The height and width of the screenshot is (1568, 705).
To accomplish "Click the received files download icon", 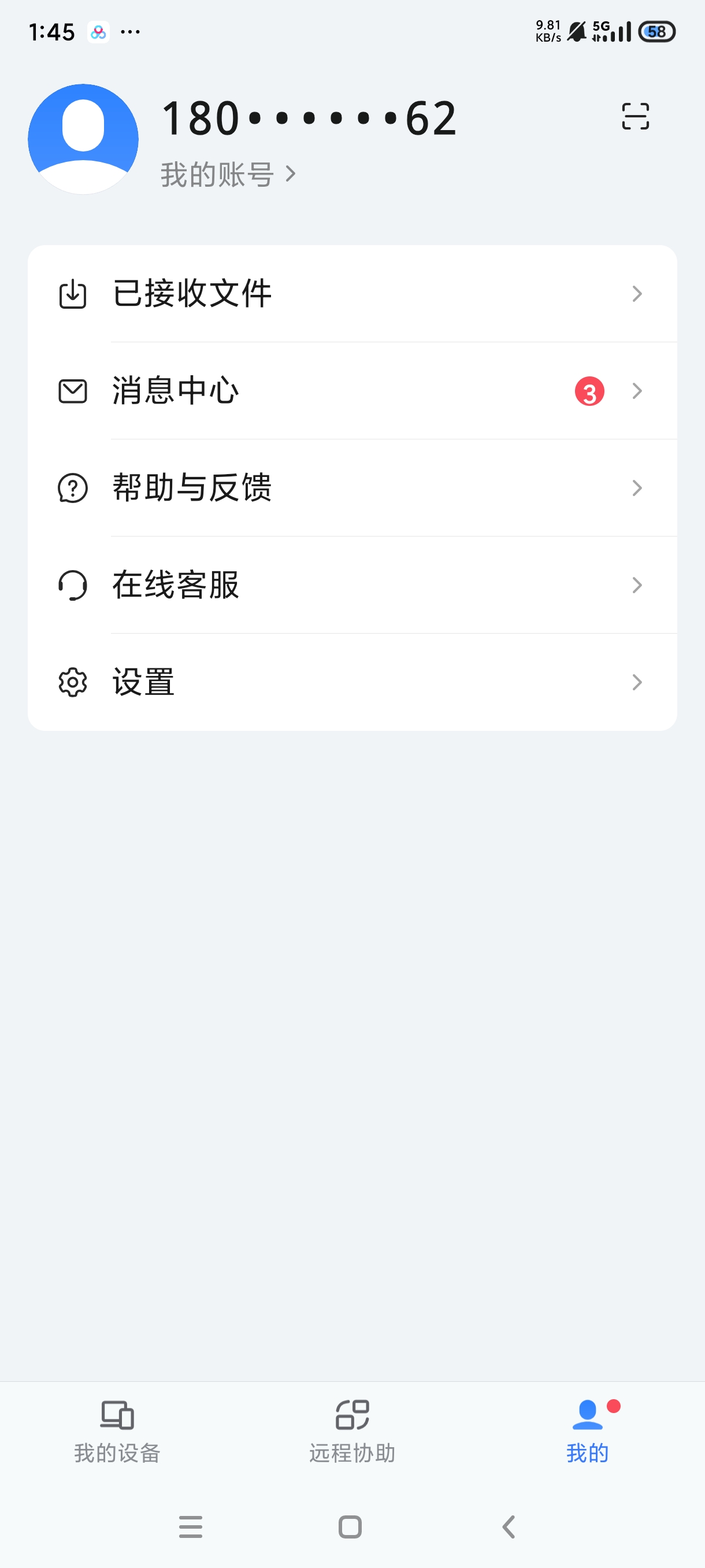I will pyautogui.click(x=72, y=293).
